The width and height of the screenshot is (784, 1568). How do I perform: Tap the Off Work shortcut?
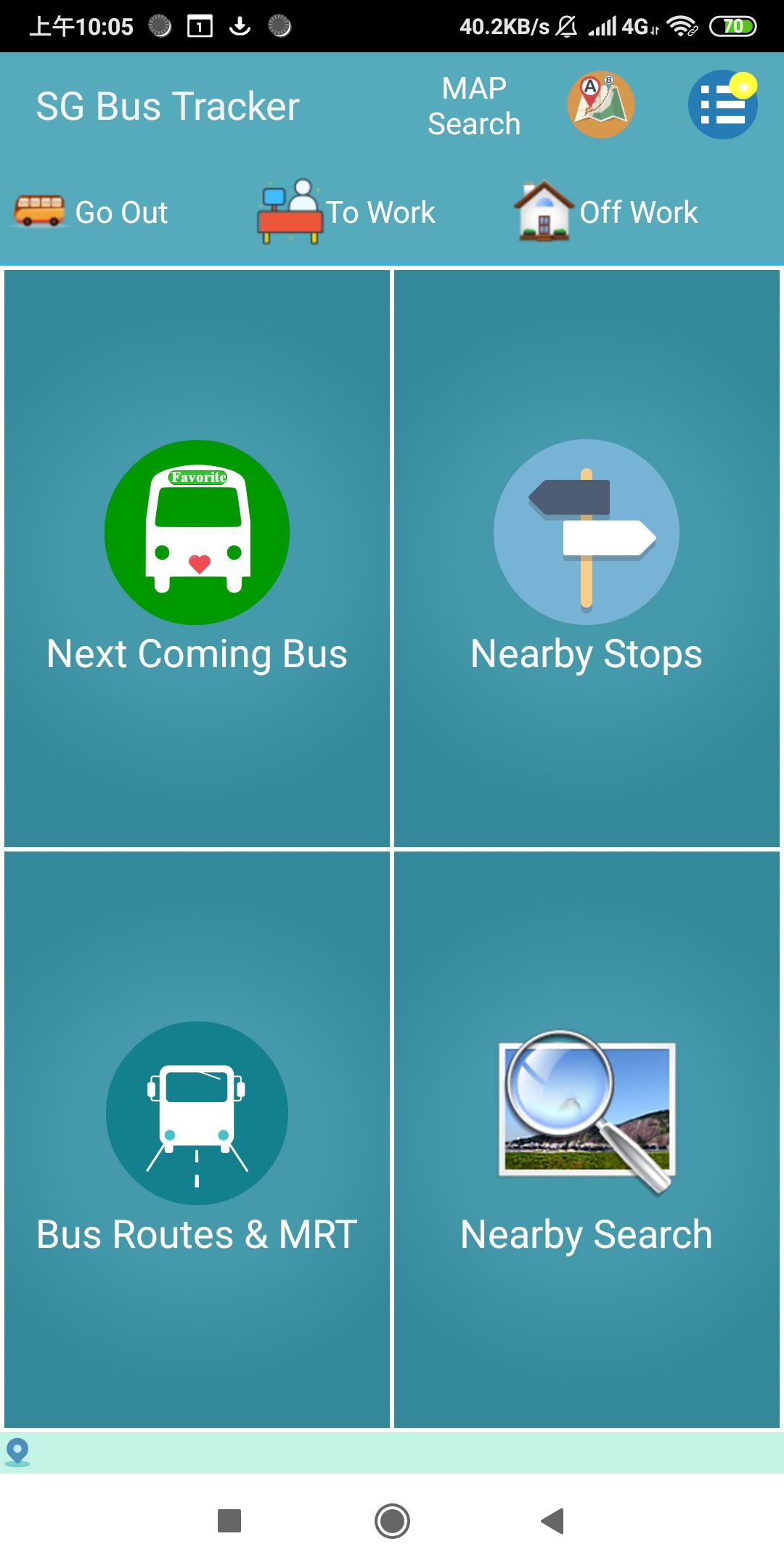(x=606, y=212)
